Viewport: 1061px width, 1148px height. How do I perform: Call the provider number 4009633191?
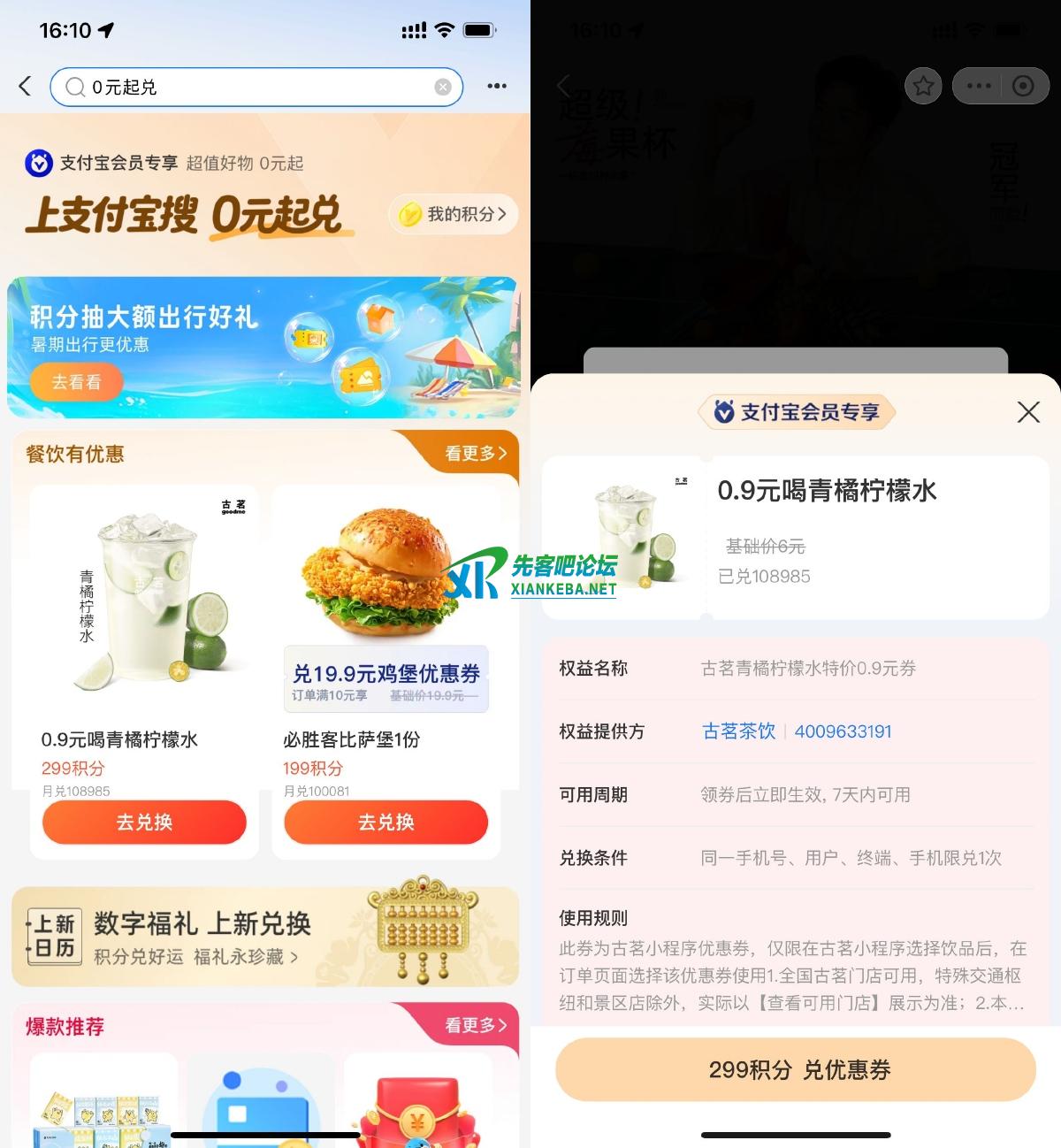(843, 731)
